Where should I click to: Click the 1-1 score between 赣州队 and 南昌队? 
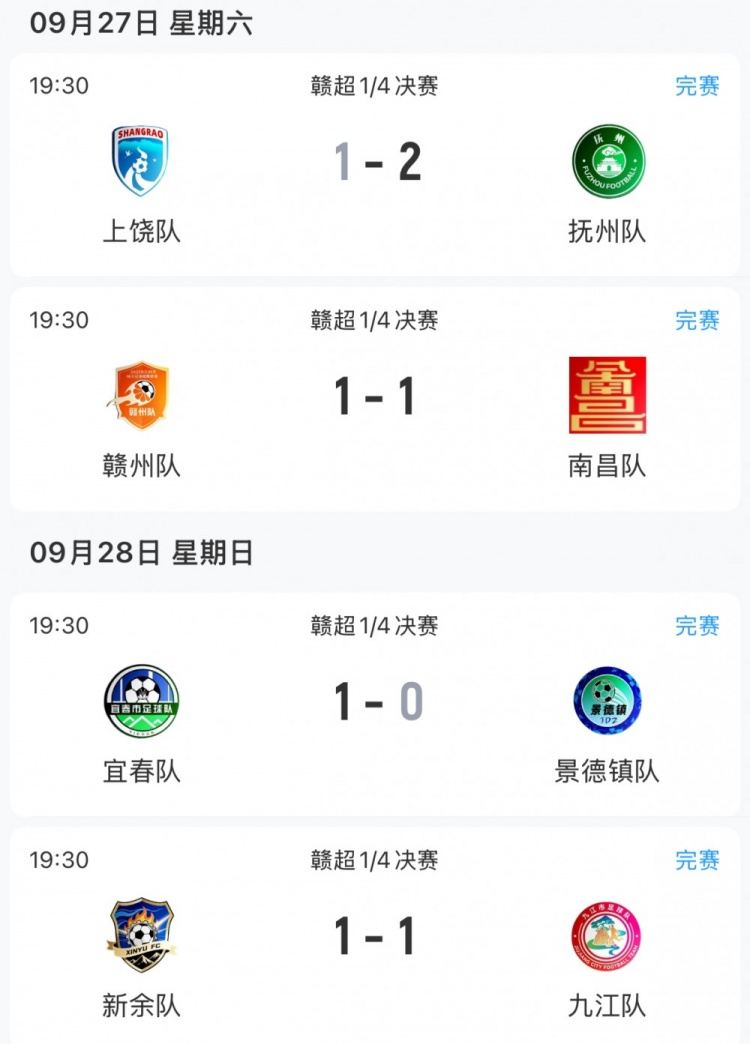[375, 396]
